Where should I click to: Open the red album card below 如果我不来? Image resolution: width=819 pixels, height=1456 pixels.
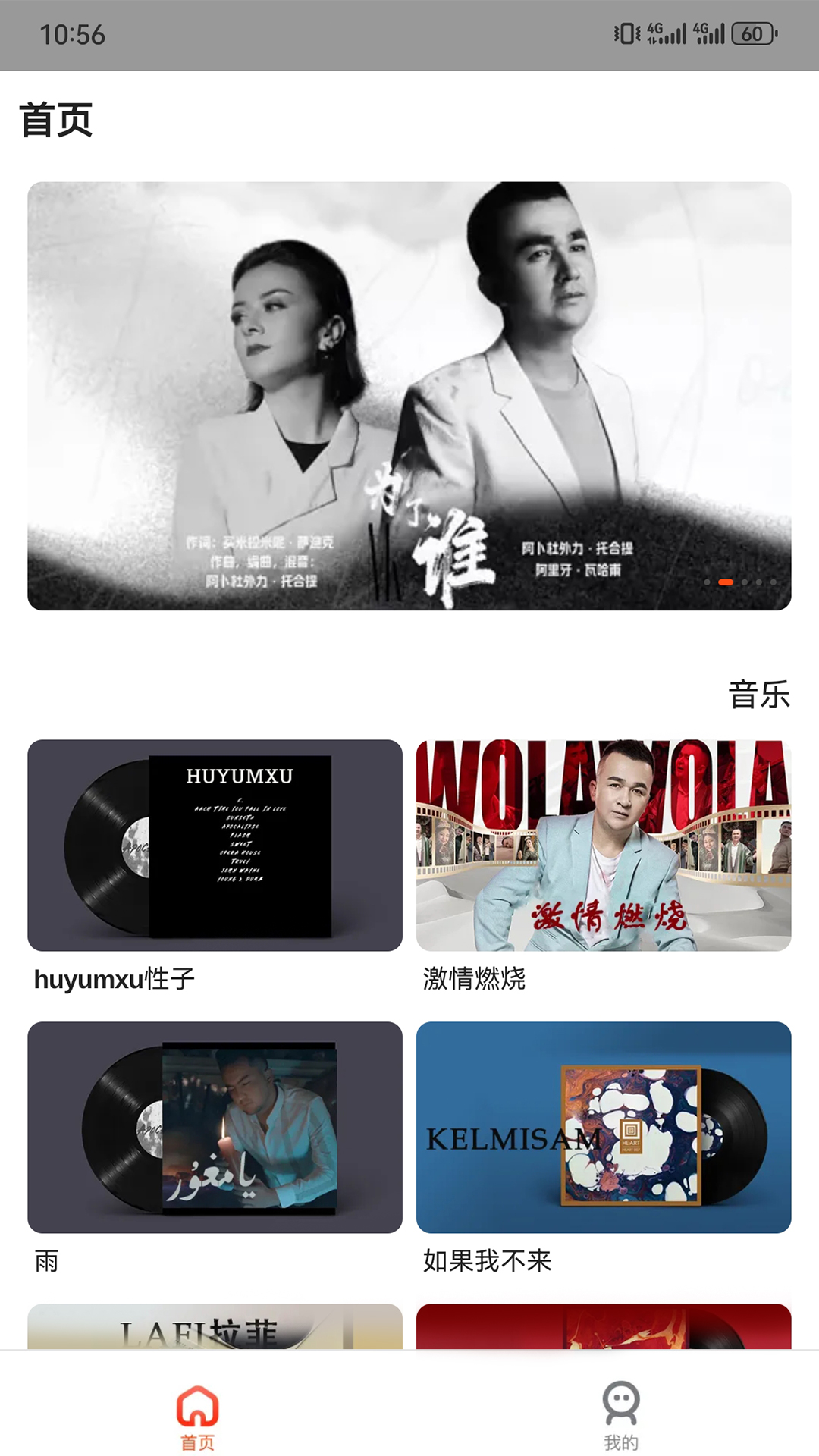603,1327
